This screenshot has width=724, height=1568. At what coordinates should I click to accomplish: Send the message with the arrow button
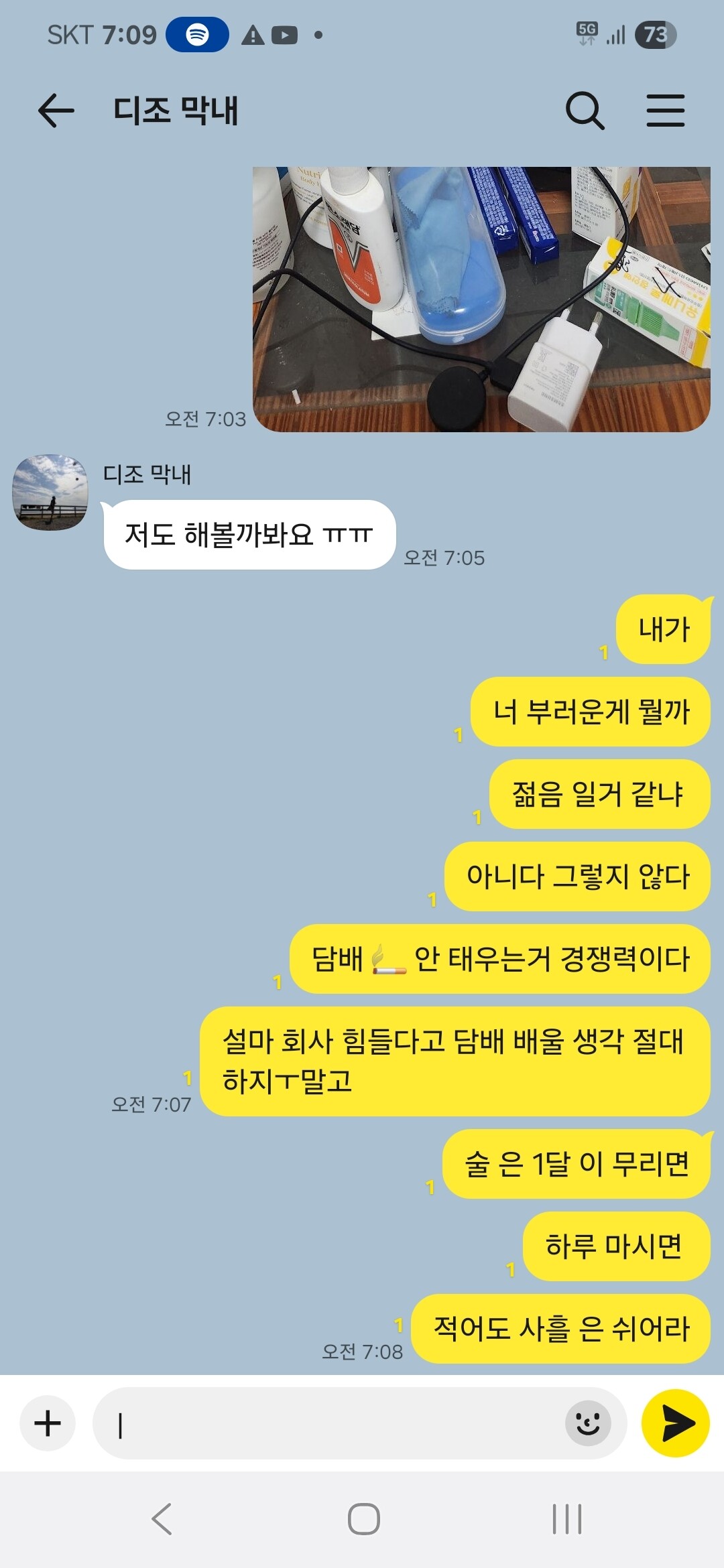coord(676,1423)
